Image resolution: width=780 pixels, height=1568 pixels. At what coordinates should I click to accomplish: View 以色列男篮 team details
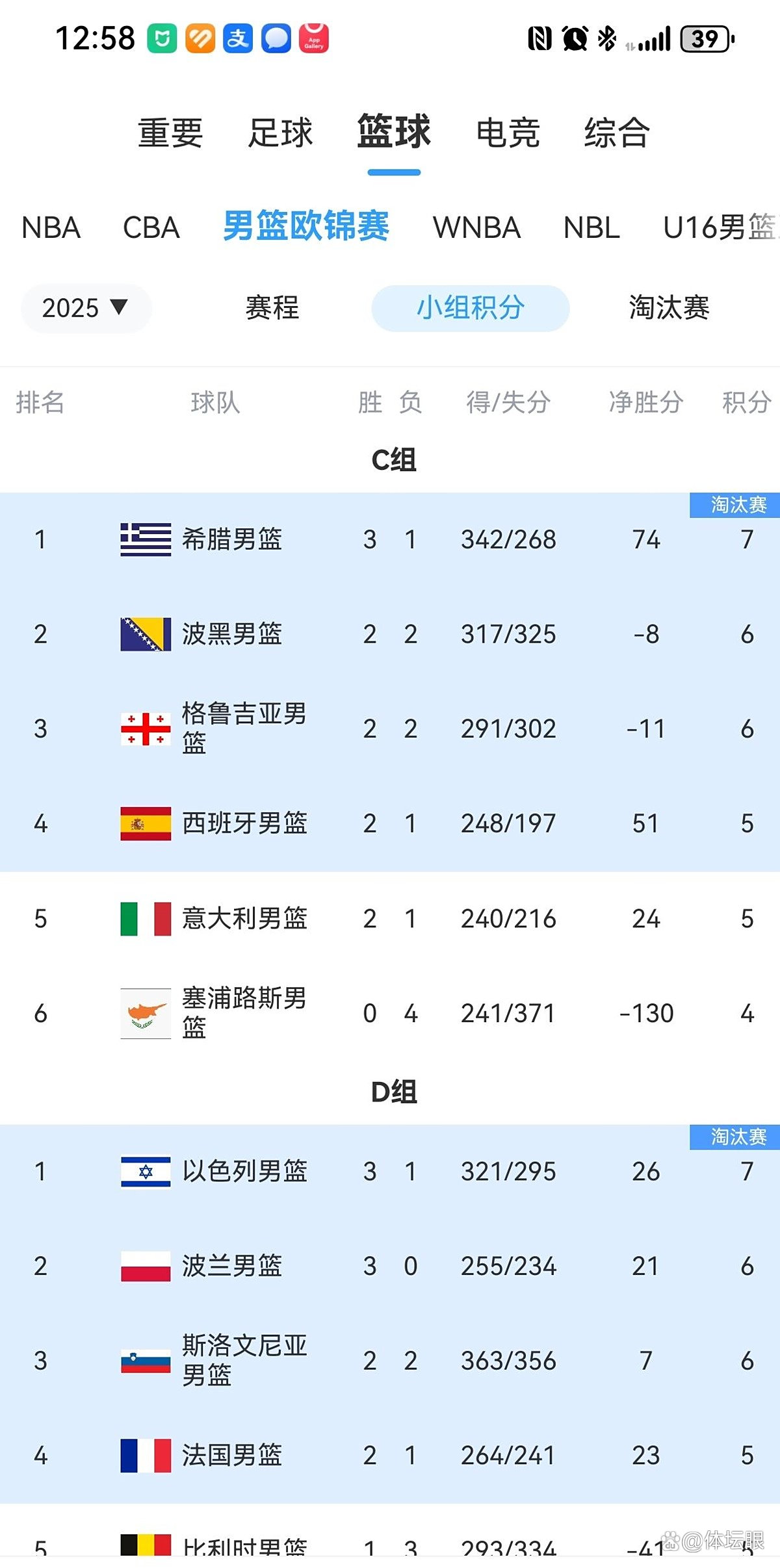(244, 1171)
